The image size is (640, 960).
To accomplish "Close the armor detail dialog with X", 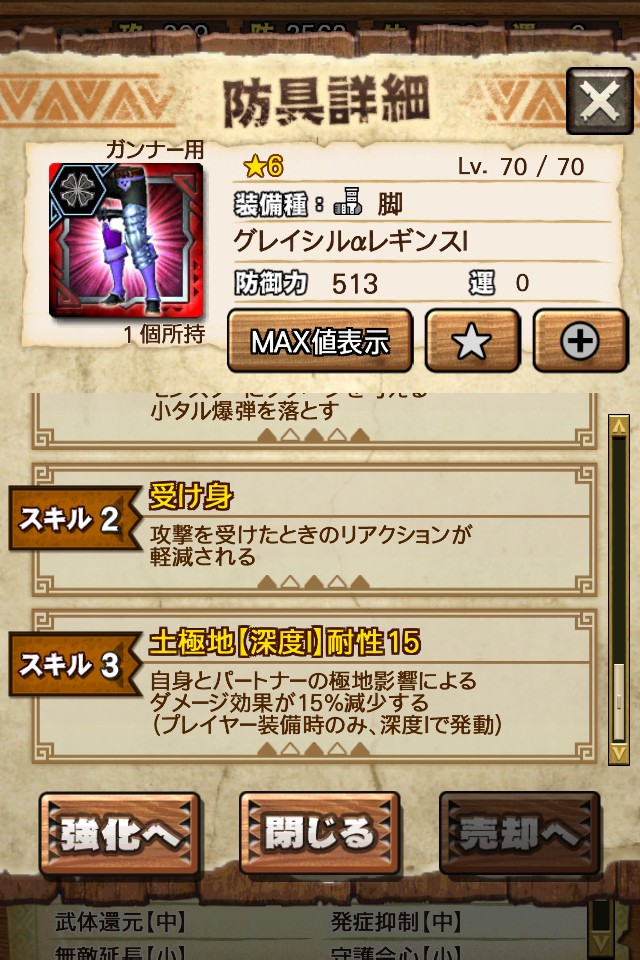I will pos(599,102).
